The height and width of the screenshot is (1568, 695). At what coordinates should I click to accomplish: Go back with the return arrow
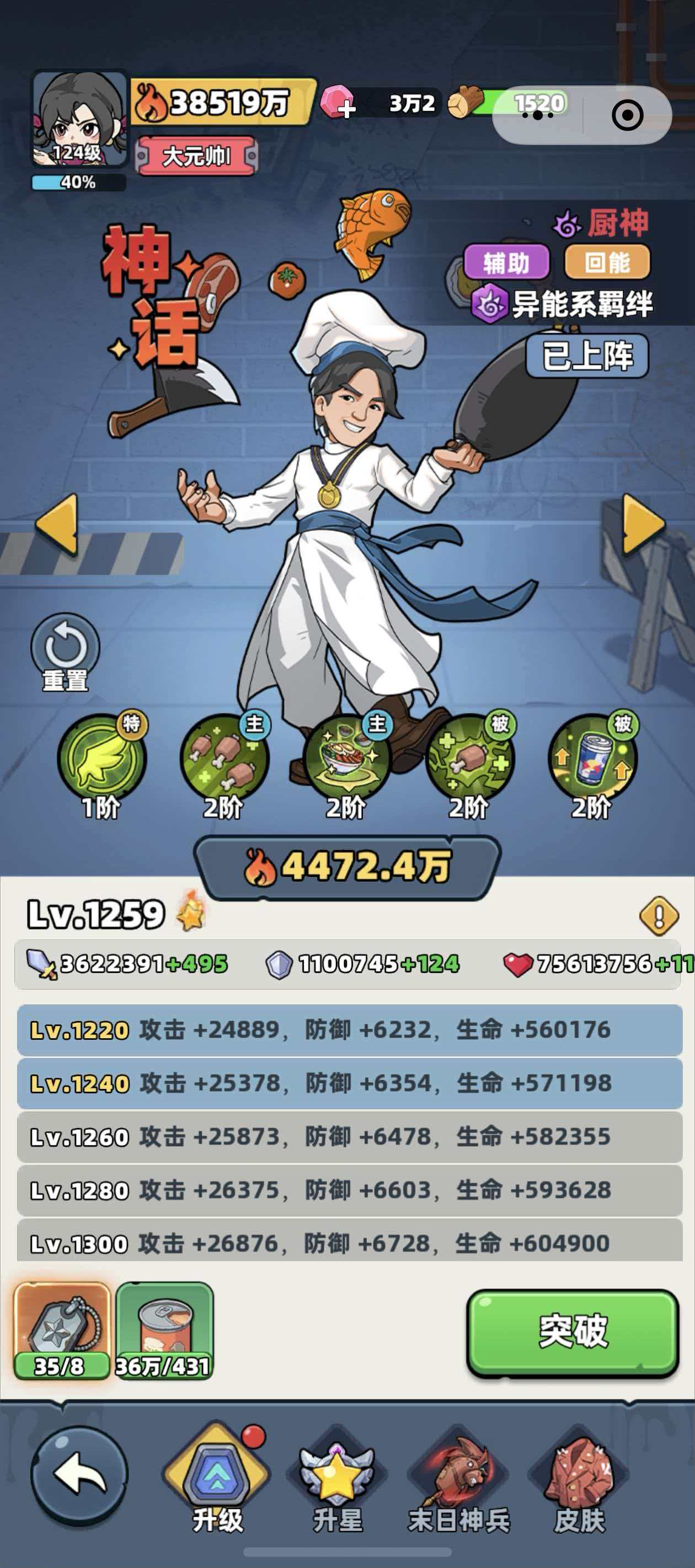79,1474
